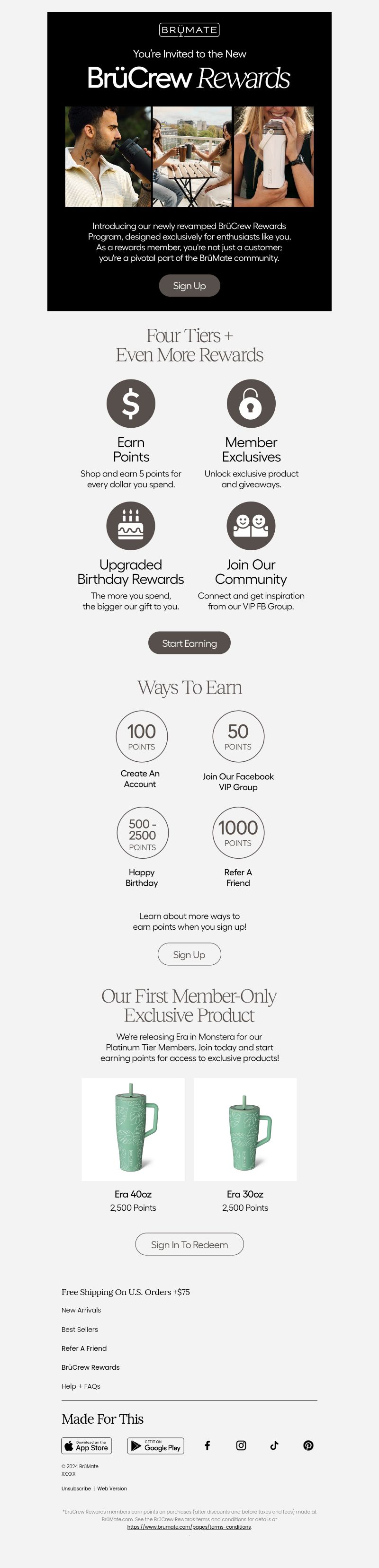This screenshot has height=1568, width=379.
Task: Open the terms-conditions URL link
Action: [x=189, y=1527]
